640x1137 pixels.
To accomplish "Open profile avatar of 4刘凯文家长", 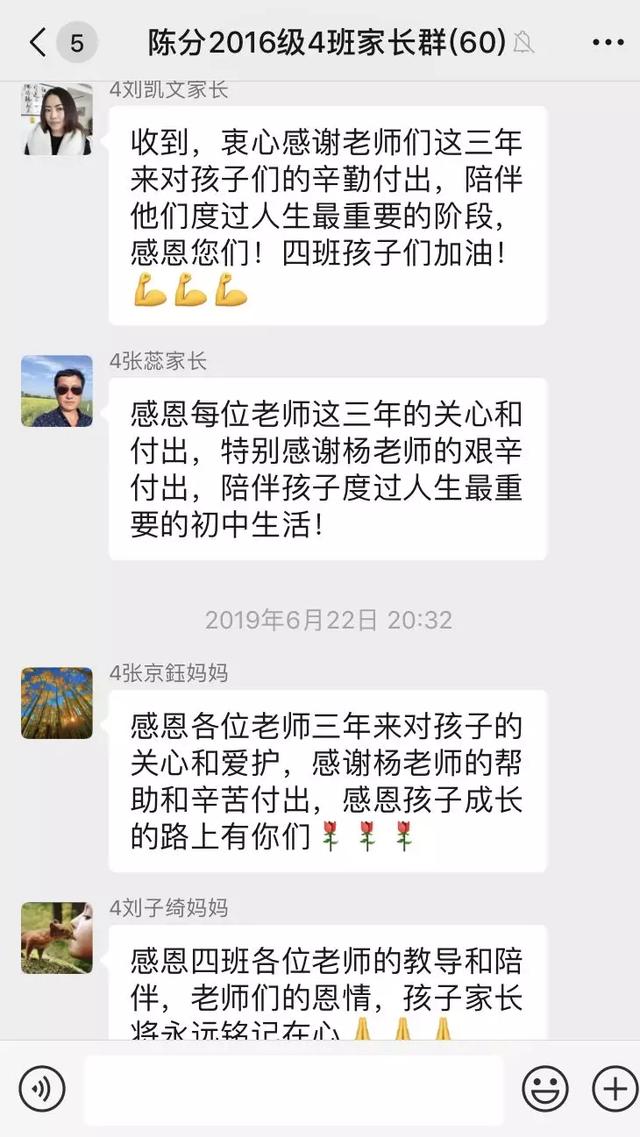I will (x=57, y=120).
